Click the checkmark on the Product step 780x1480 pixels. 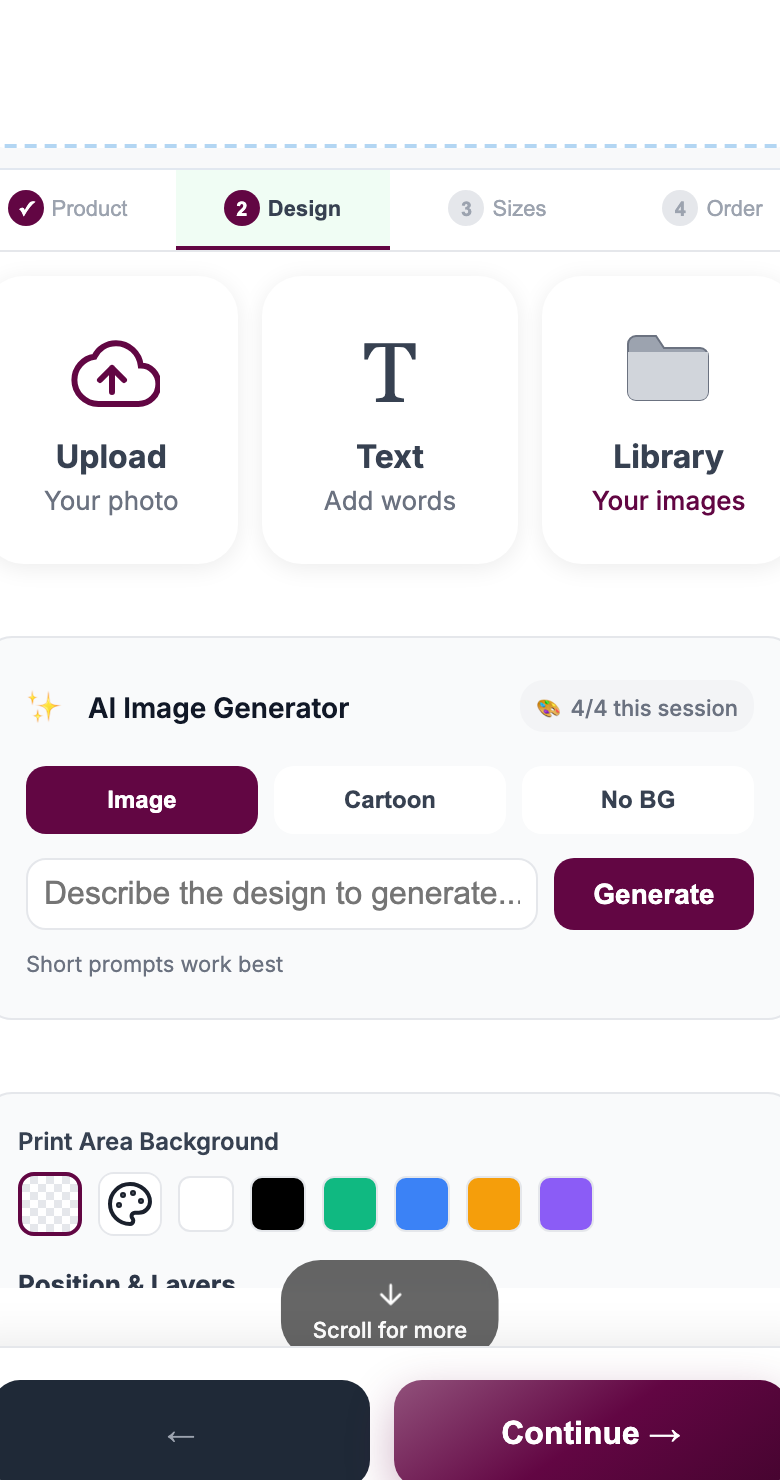(x=27, y=208)
